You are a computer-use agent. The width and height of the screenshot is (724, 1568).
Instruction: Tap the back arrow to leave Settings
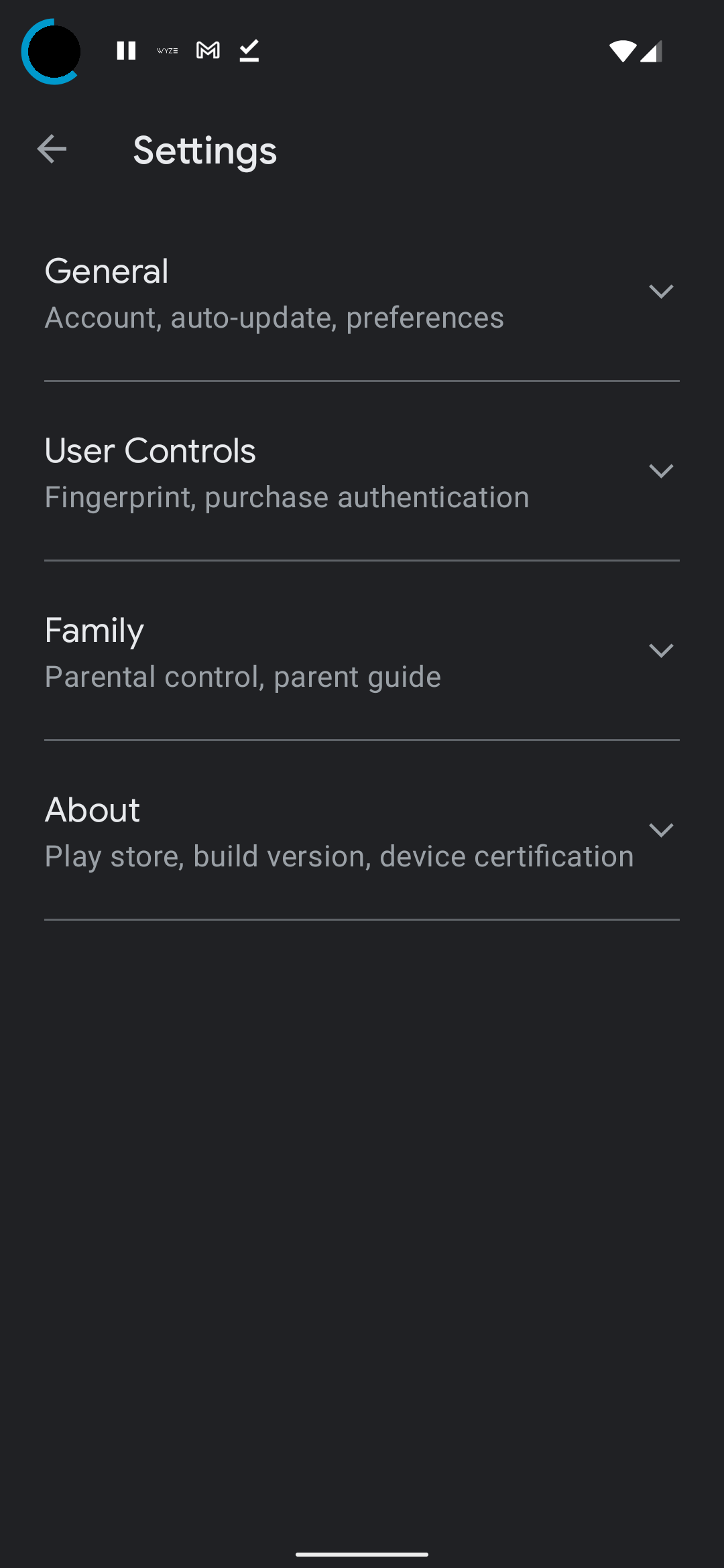pos(51,150)
